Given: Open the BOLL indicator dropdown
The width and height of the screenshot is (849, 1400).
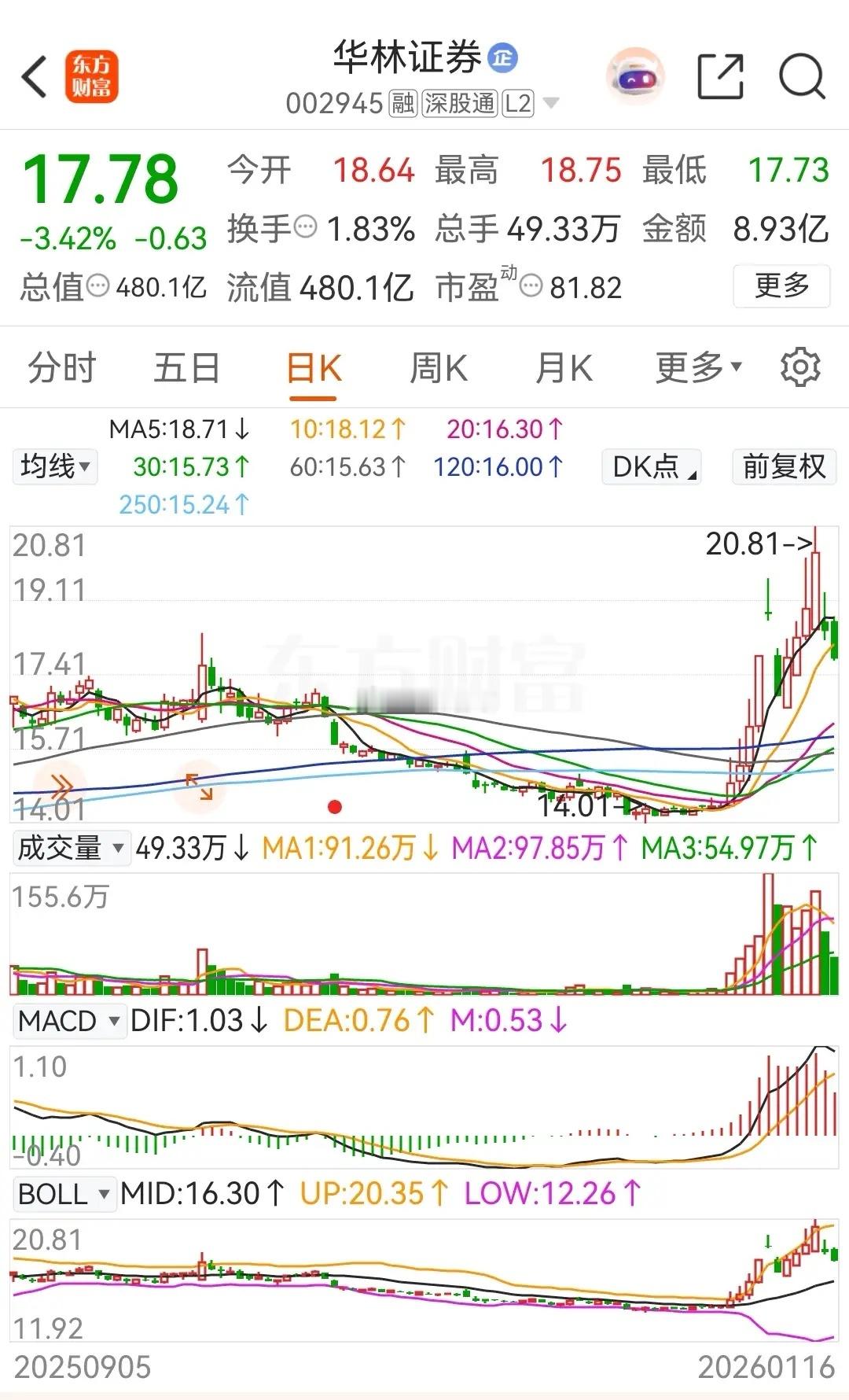Looking at the screenshot, I should (65, 1193).
